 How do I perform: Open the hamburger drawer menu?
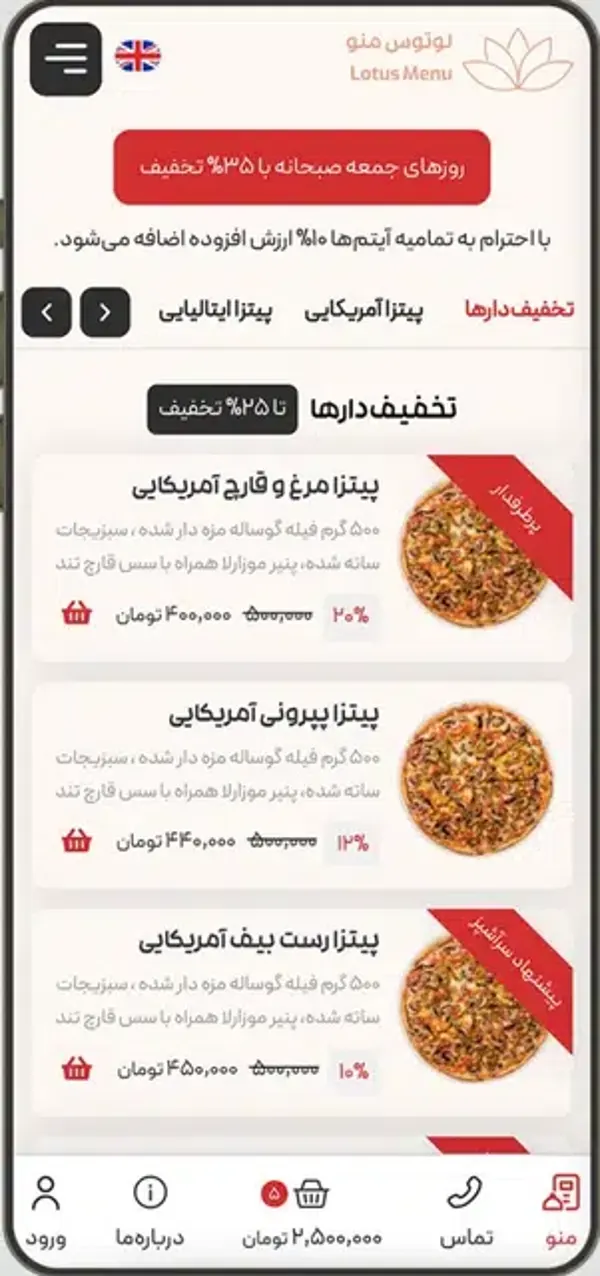click(66, 59)
